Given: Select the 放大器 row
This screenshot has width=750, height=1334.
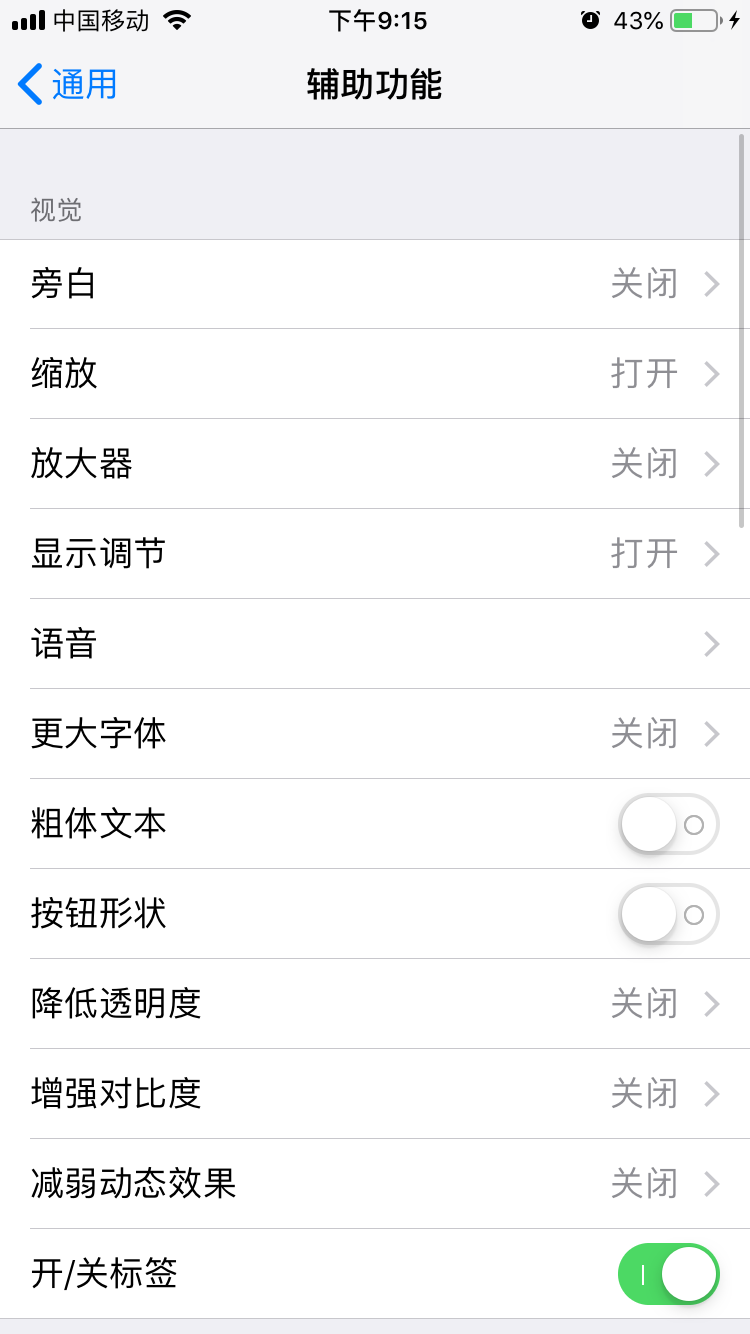Looking at the screenshot, I should (375, 464).
